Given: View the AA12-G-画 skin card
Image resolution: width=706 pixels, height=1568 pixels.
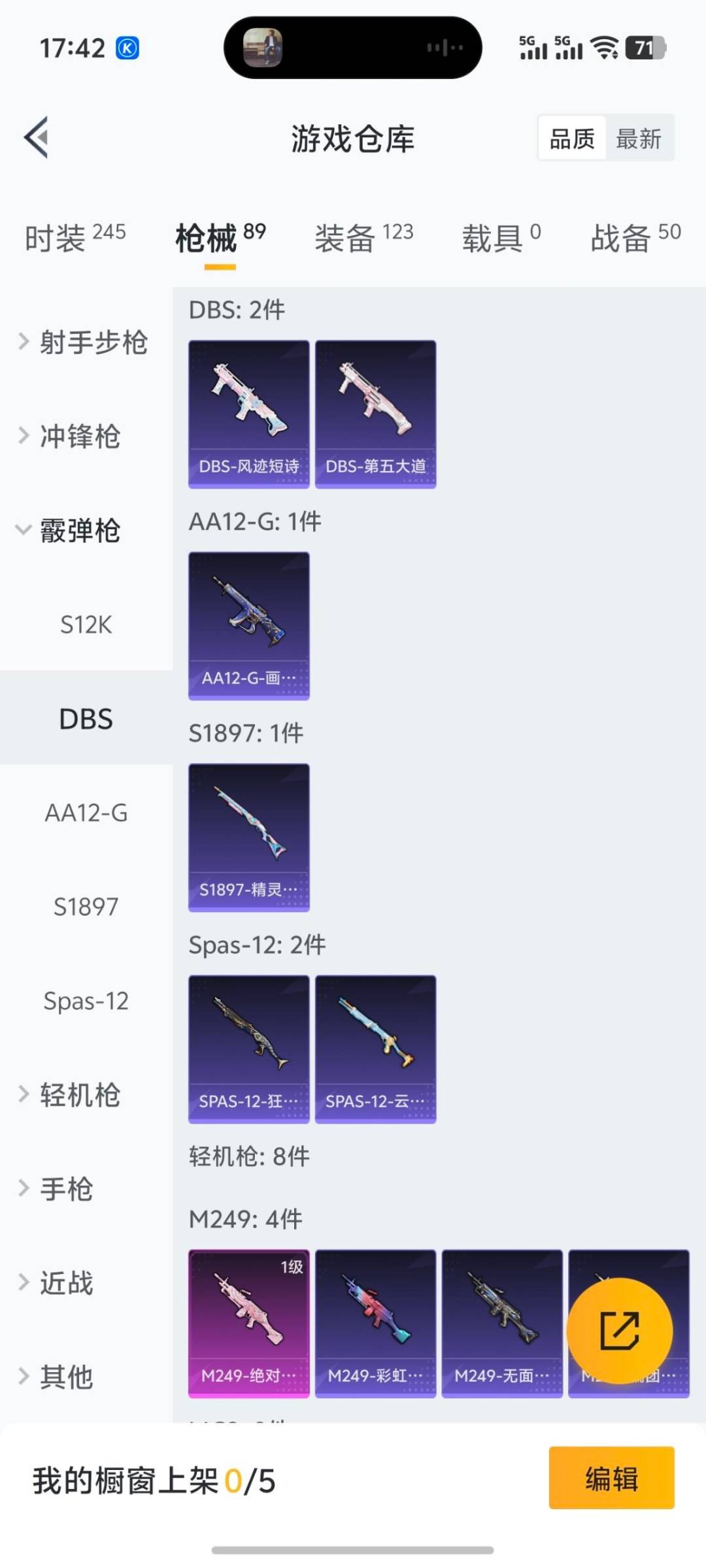Looking at the screenshot, I should (248, 624).
